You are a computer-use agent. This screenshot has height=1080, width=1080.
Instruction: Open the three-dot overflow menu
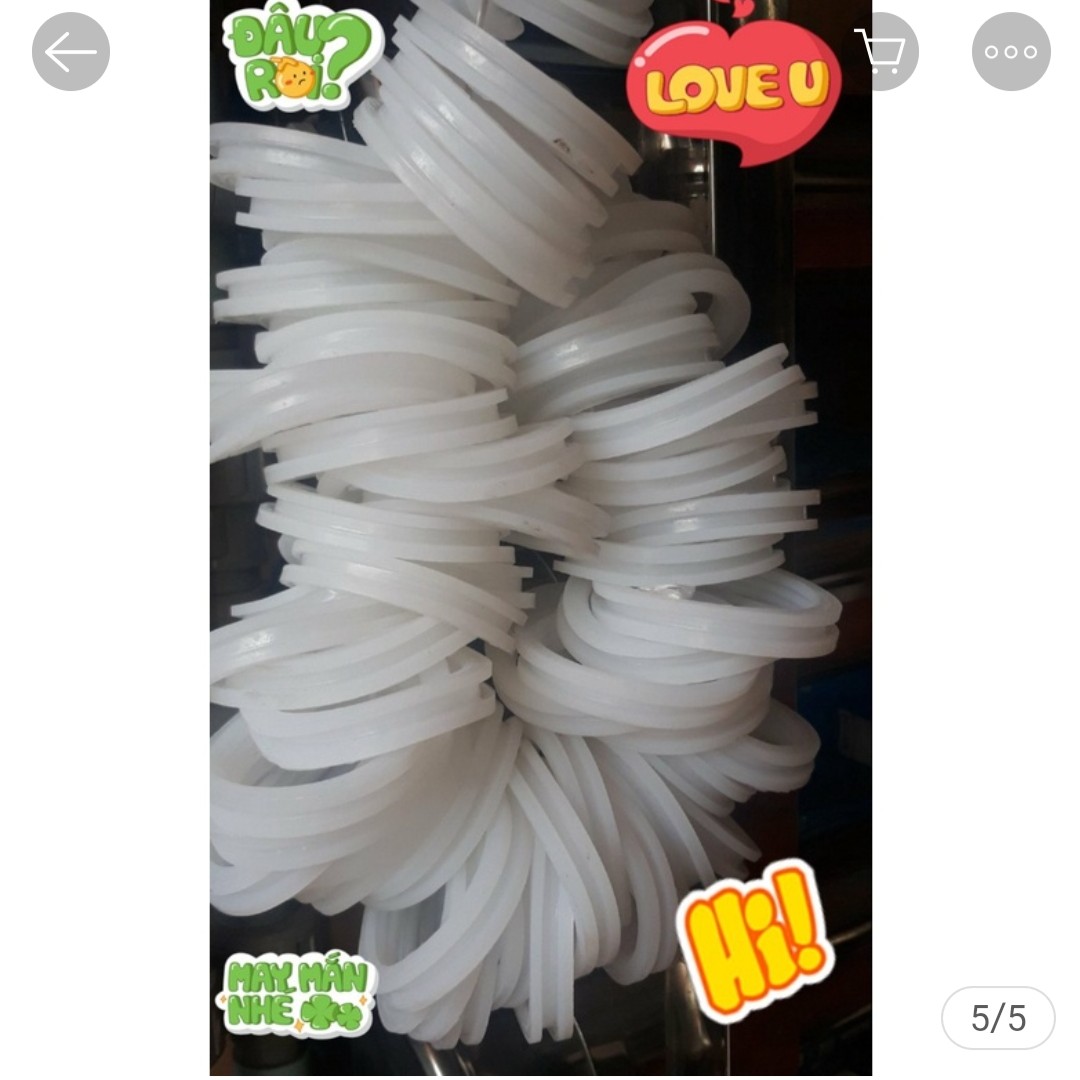coord(1011,51)
